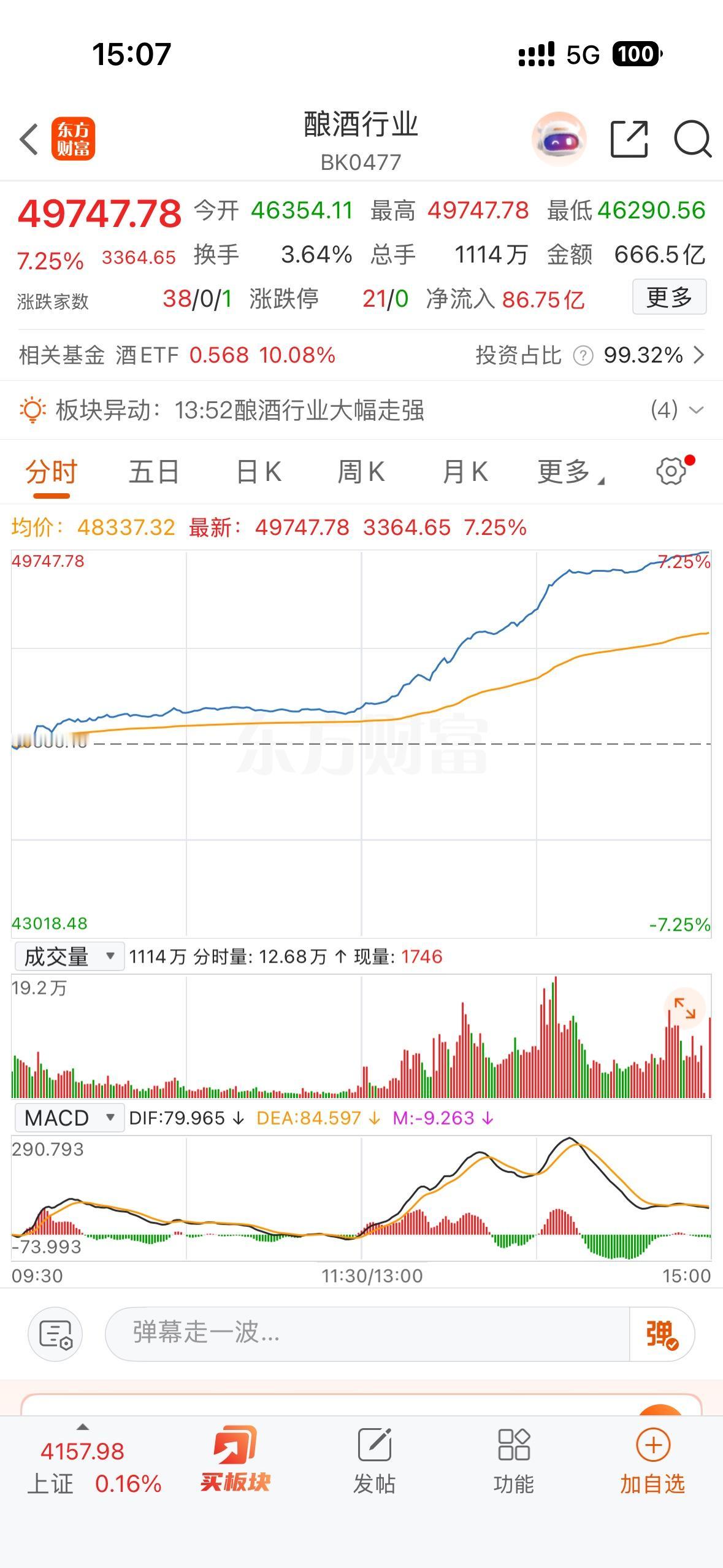Tap the back arrow at top left

tap(27, 139)
